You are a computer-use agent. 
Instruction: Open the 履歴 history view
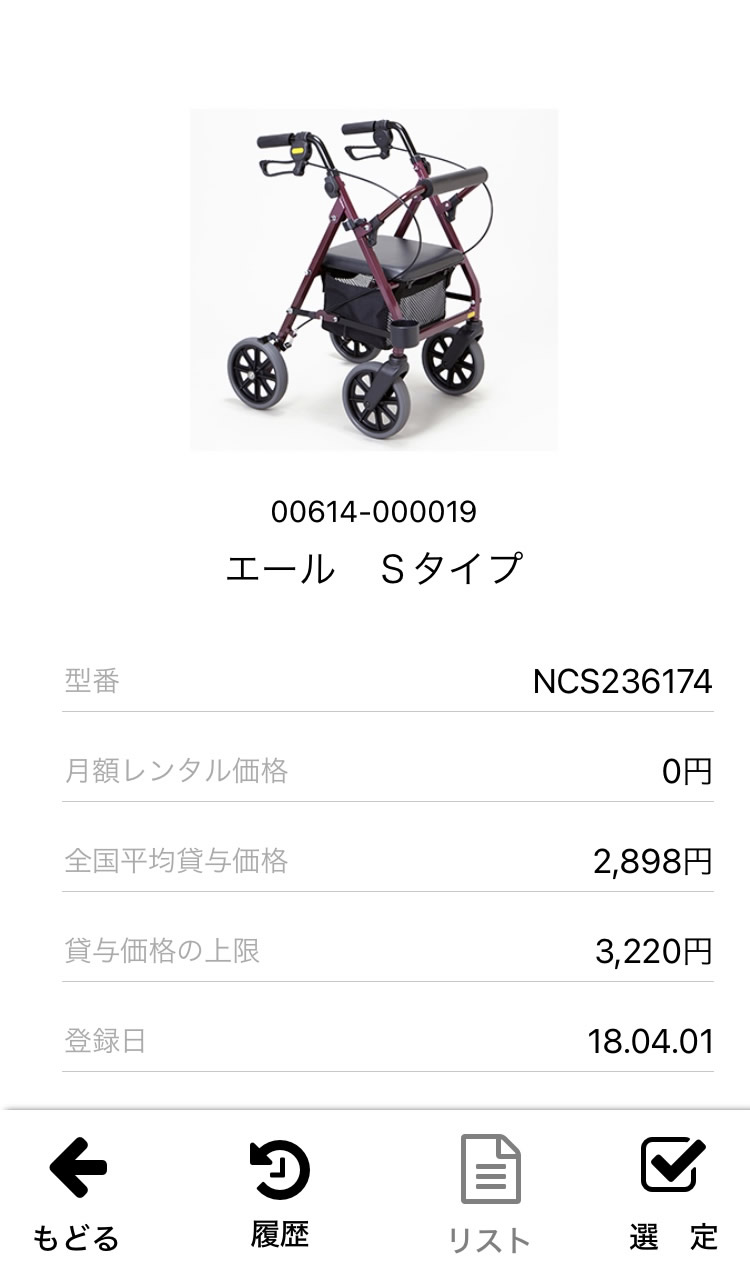279,1193
